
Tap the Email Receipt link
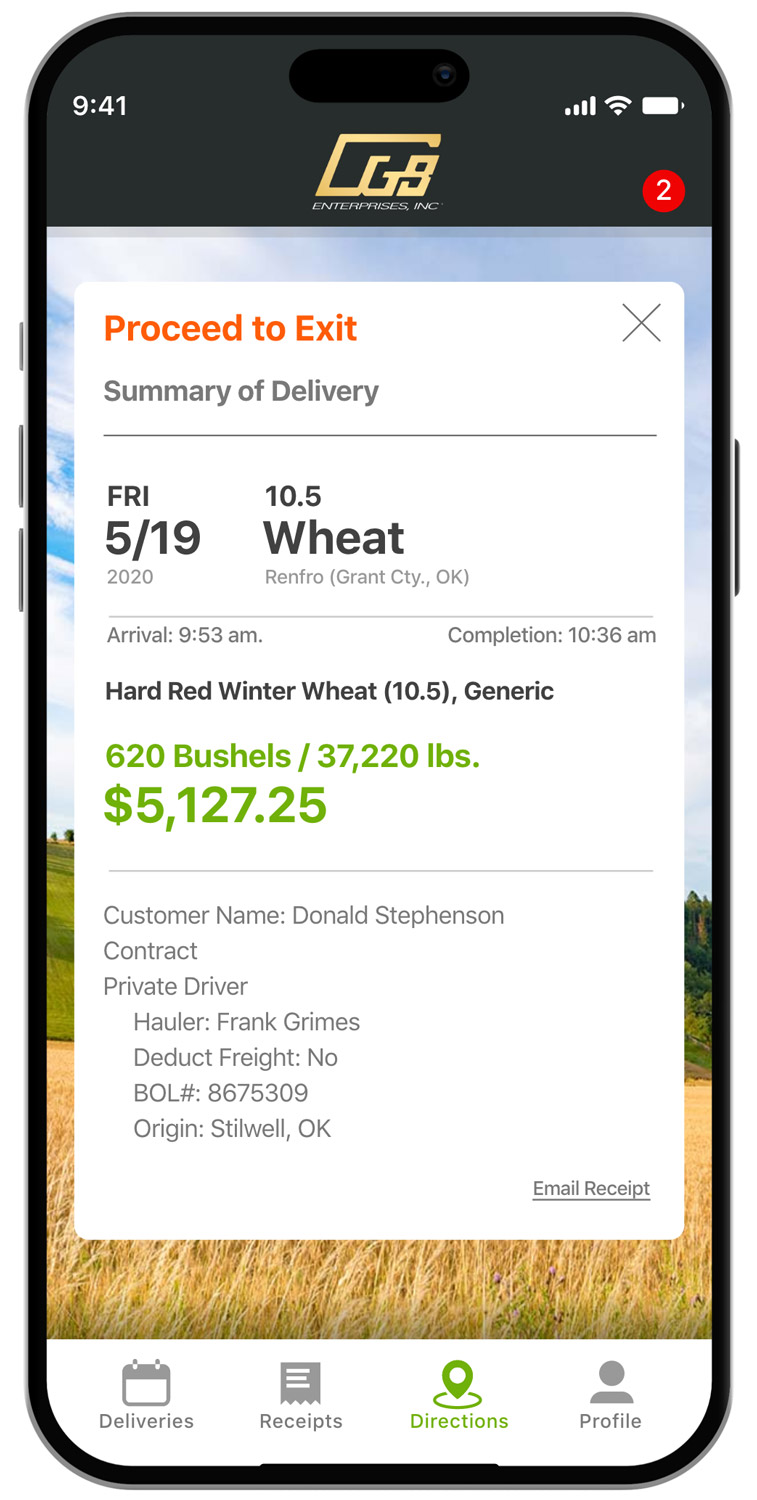[x=591, y=1188]
